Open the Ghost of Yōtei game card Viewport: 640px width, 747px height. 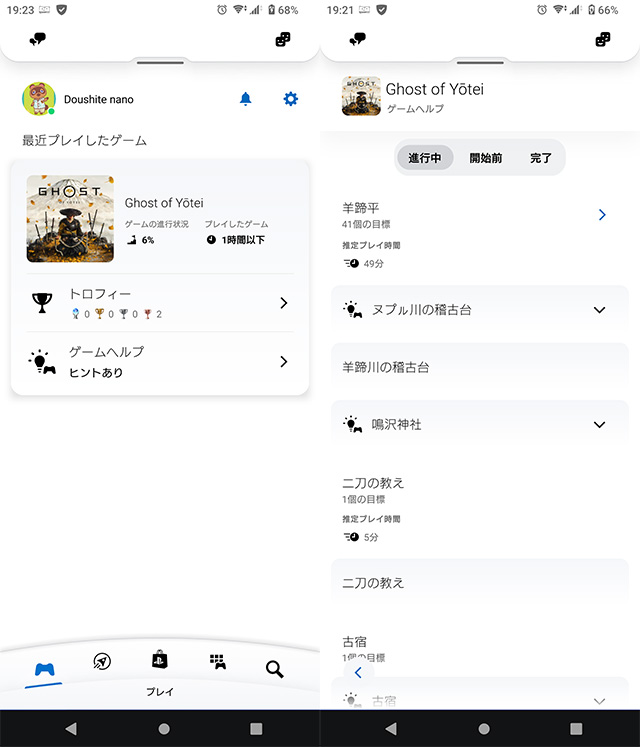[x=160, y=219]
